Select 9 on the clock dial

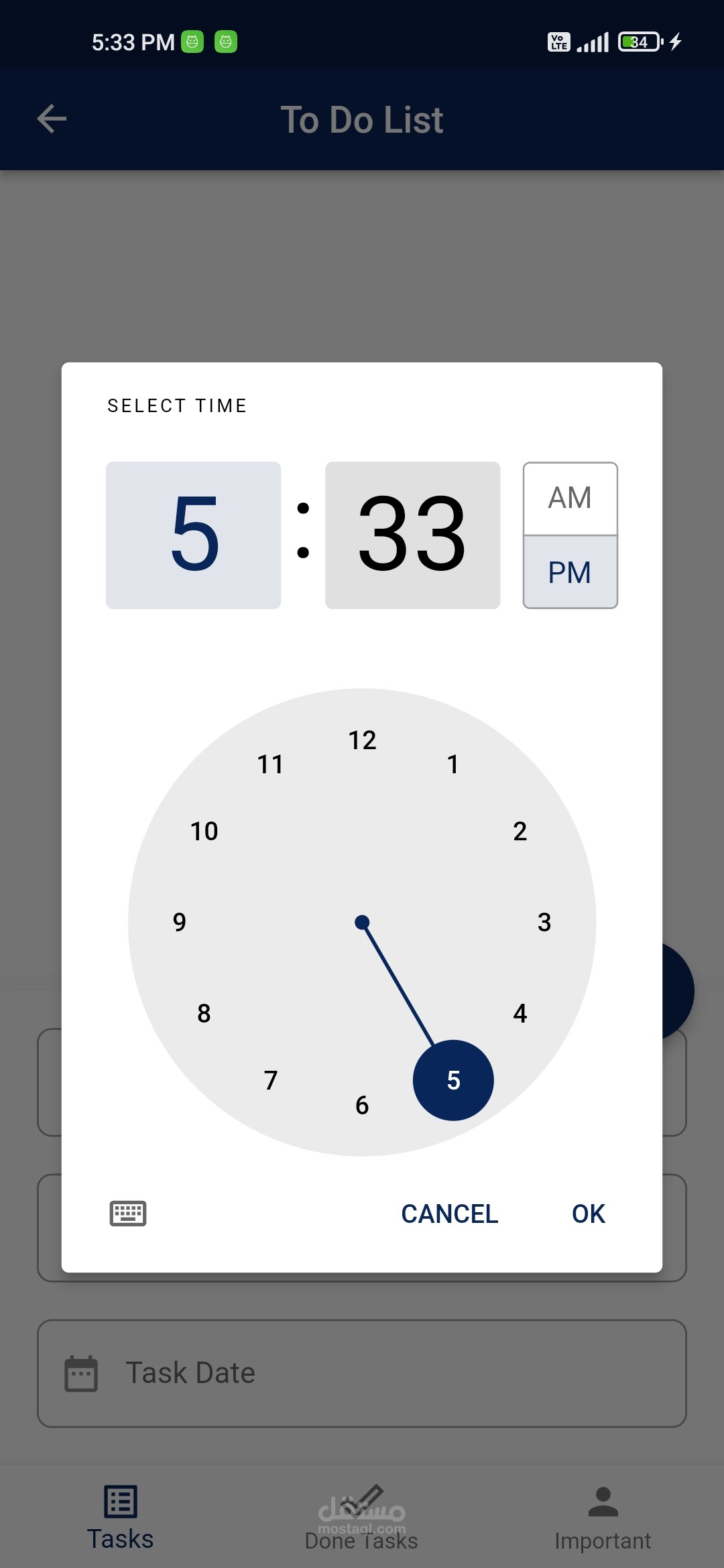(x=178, y=922)
